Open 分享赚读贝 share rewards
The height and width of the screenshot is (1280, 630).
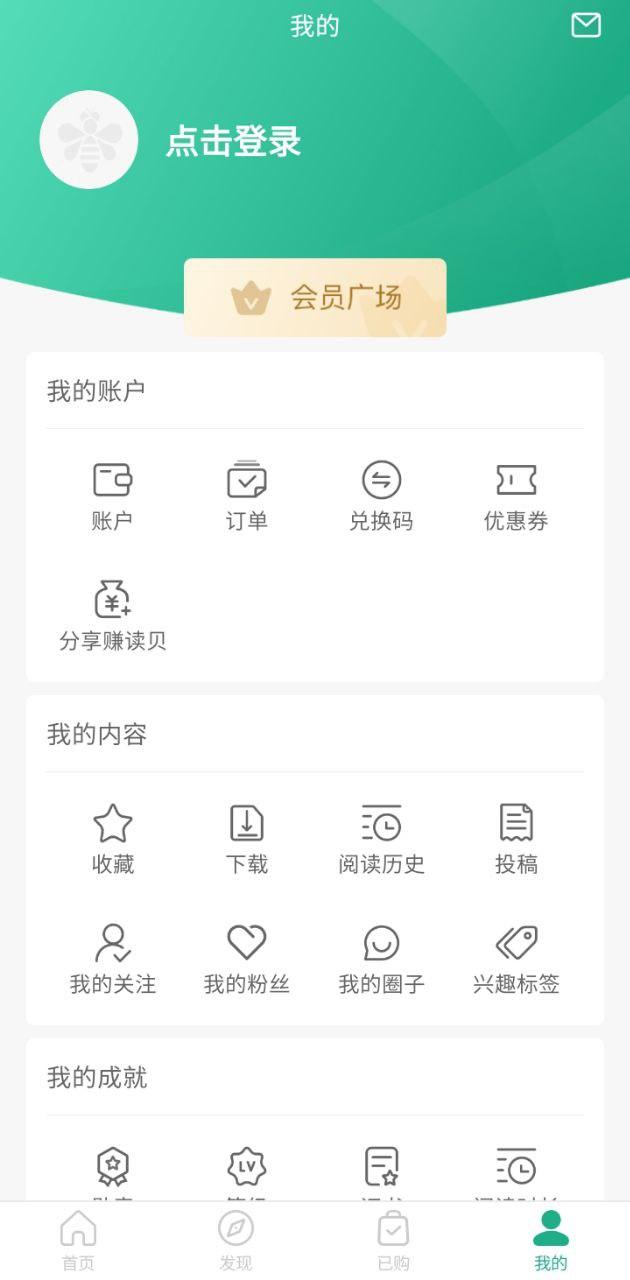tap(112, 615)
